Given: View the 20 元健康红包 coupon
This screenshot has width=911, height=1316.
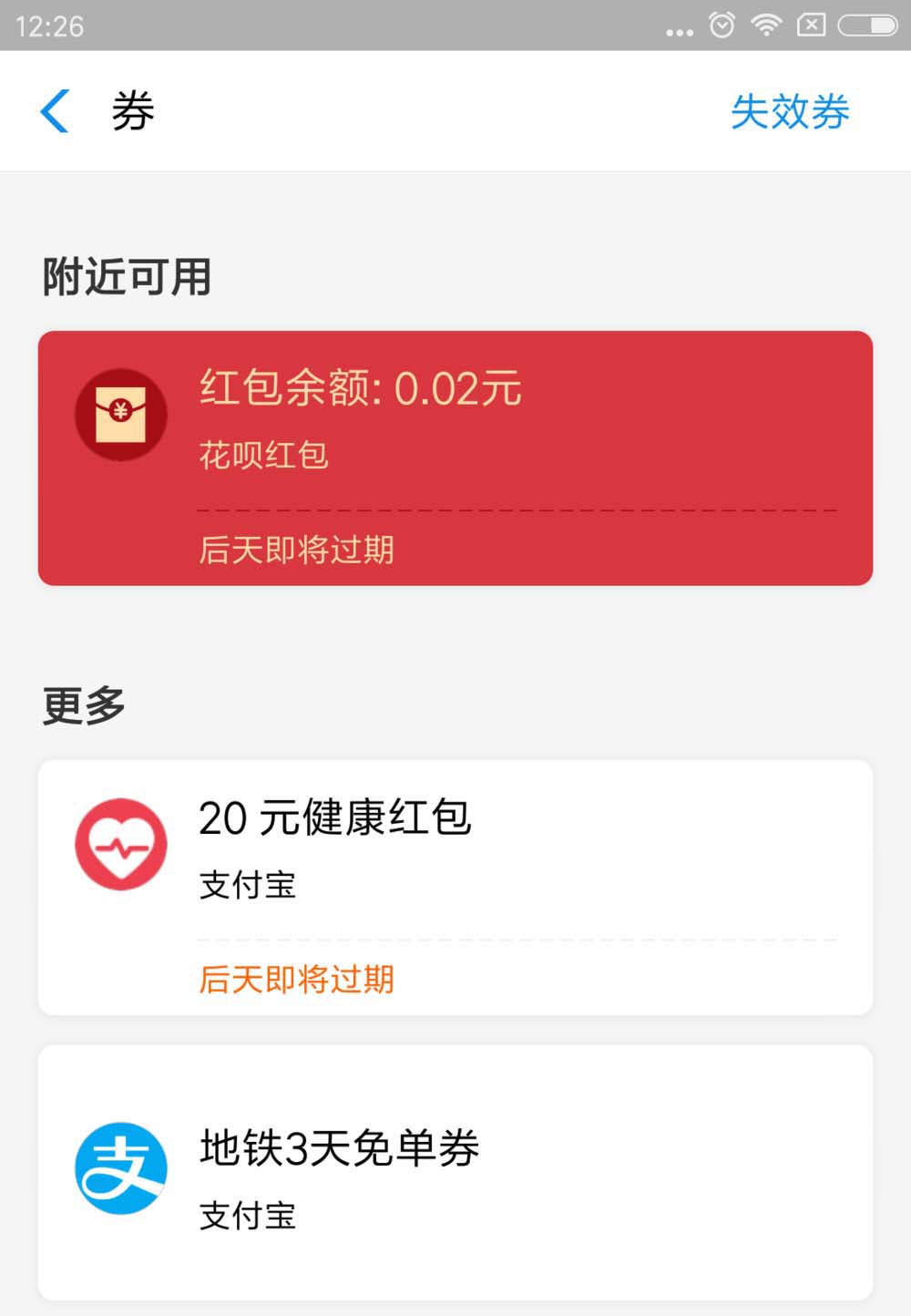Looking at the screenshot, I should point(455,886).
